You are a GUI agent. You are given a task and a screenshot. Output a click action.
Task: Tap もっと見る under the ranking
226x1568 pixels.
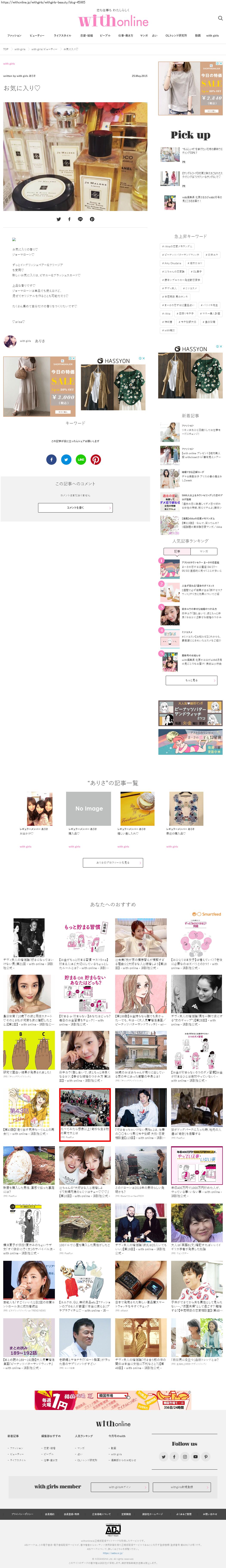pyautogui.click(x=191, y=680)
